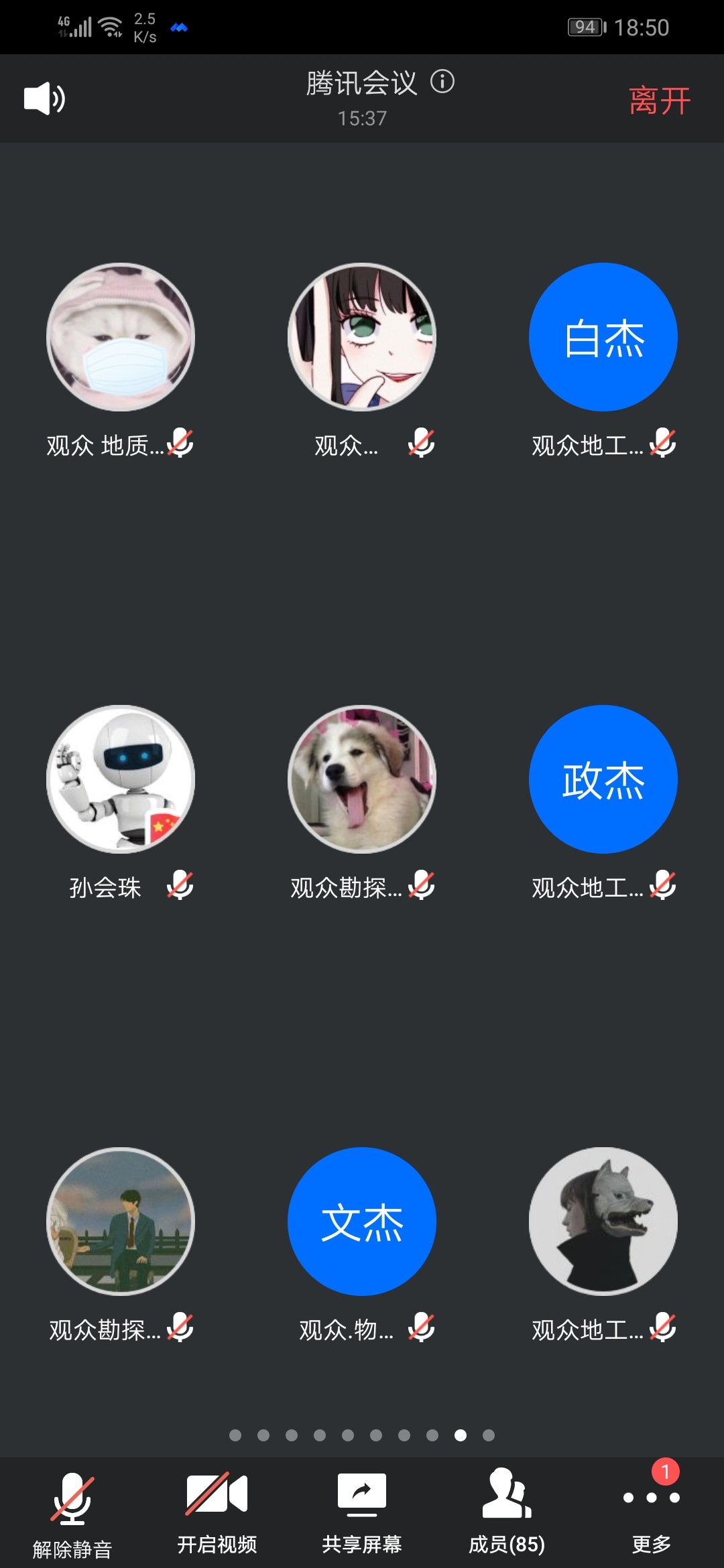724x1568 pixels.
Task: Leave the meeting via 离开
Action: click(x=659, y=101)
